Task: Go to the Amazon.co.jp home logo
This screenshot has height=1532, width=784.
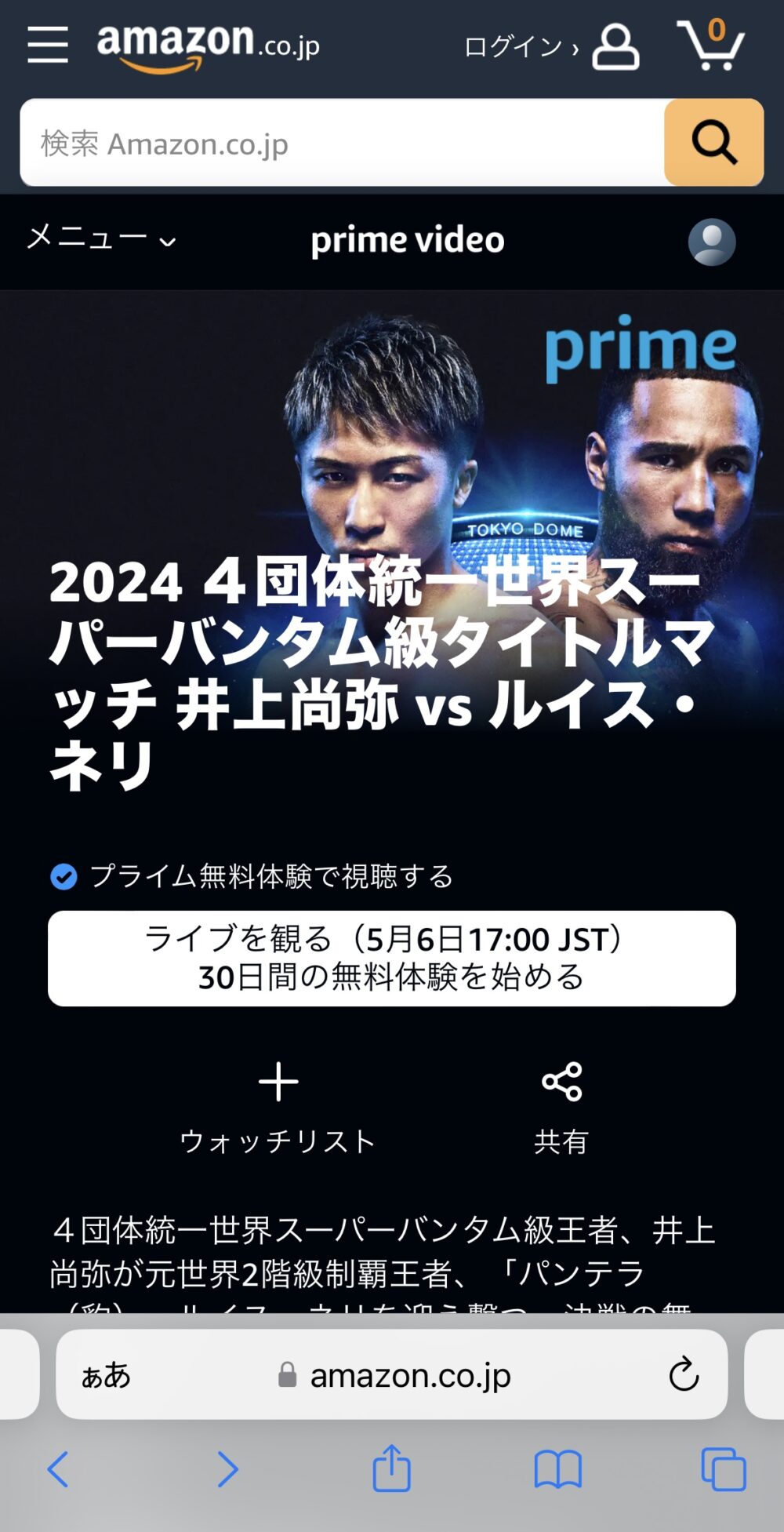Action: point(208,45)
